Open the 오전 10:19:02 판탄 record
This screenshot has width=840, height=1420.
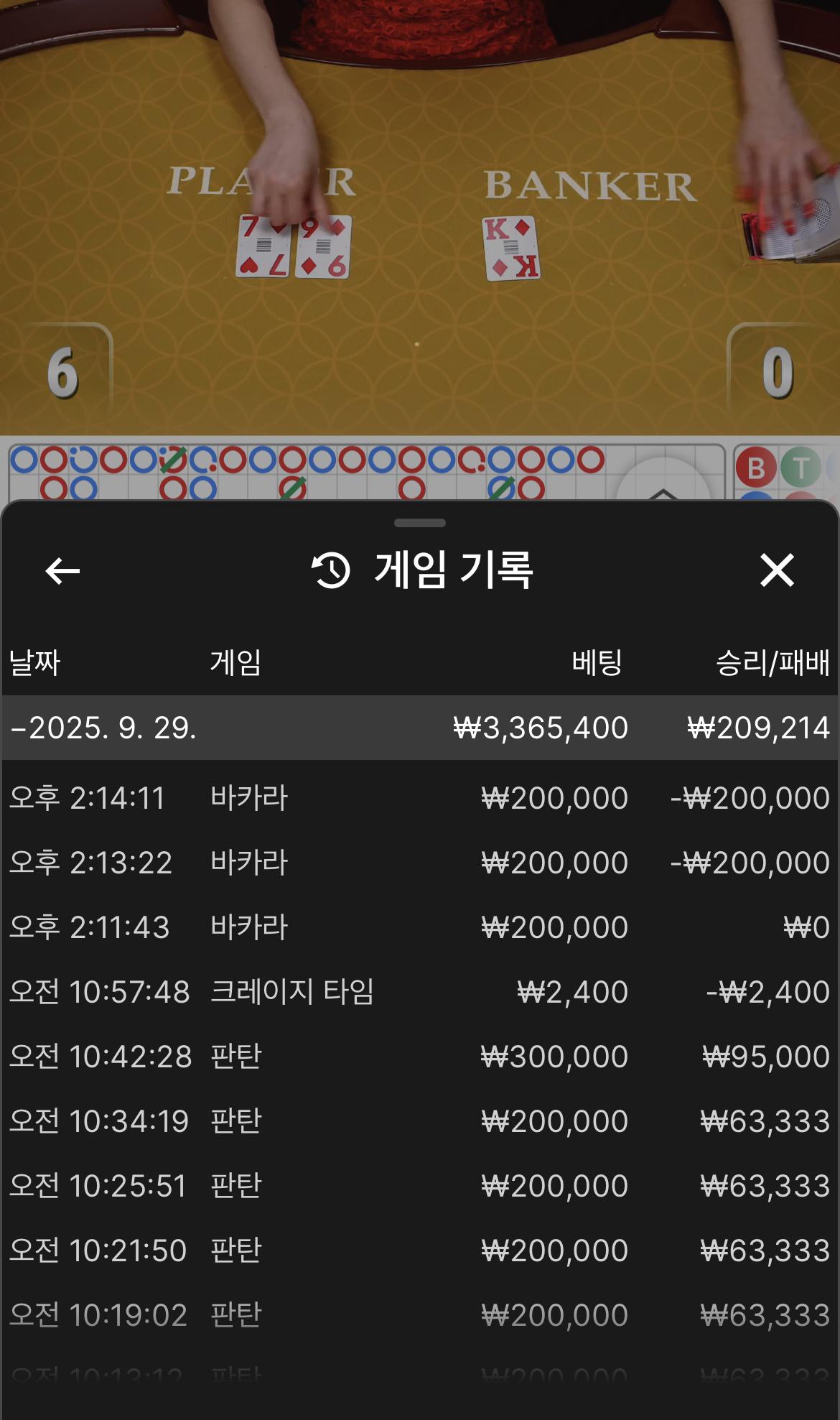pyautogui.click(x=420, y=1315)
